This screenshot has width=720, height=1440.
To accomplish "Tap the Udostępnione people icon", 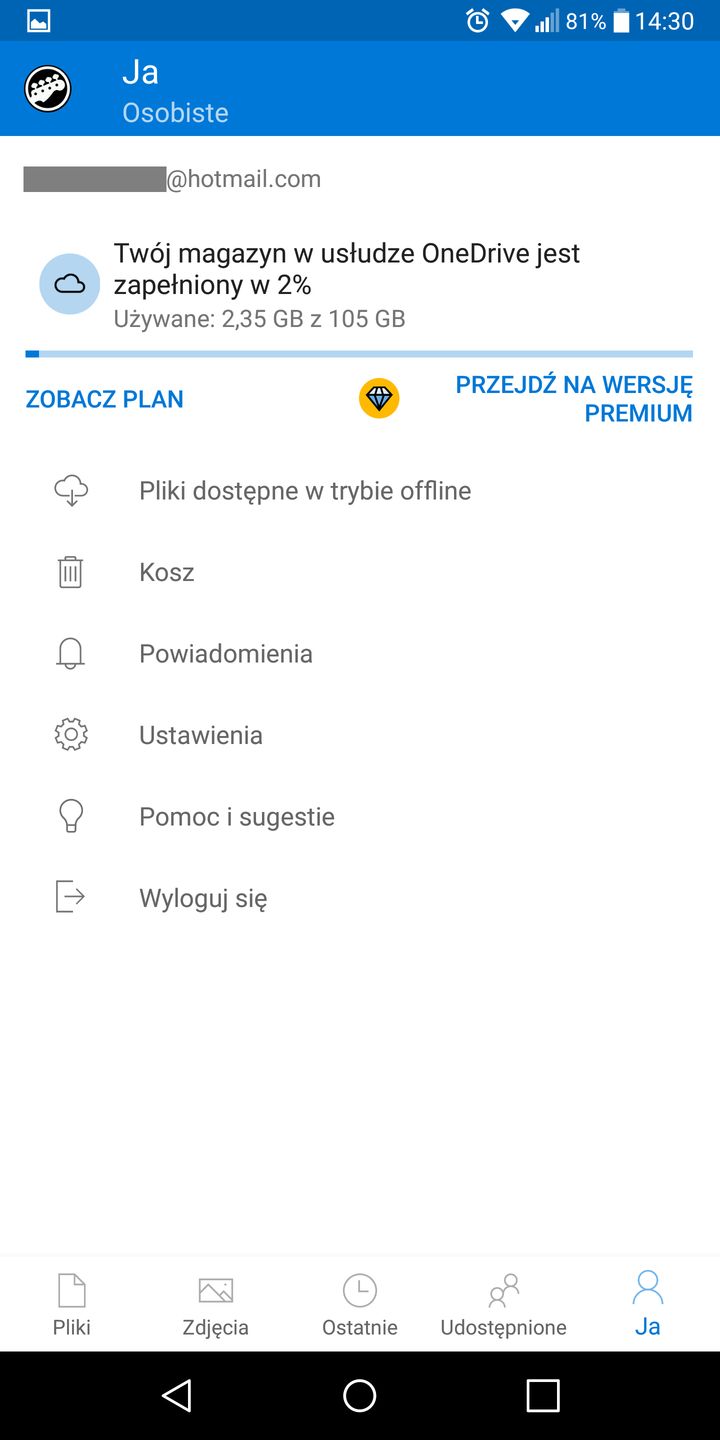I will pyautogui.click(x=503, y=1291).
